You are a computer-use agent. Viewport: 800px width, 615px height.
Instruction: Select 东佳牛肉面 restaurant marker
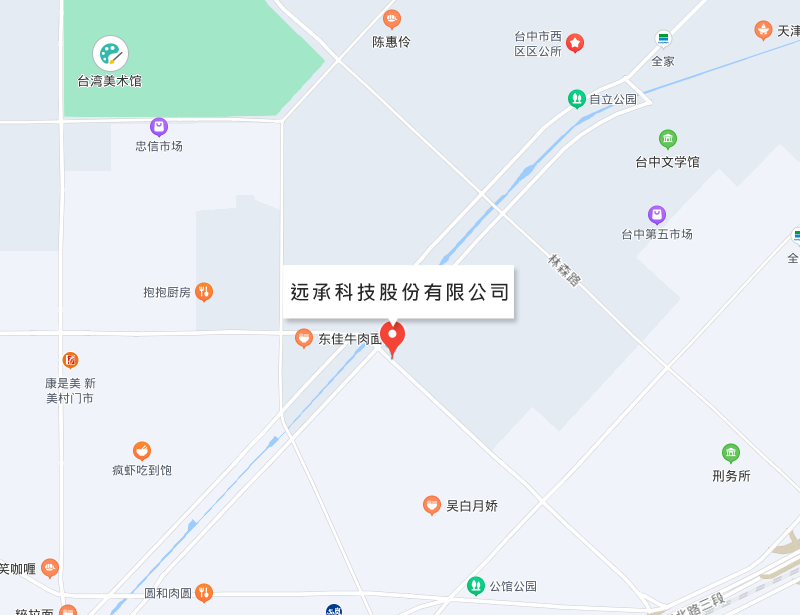(x=304, y=339)
